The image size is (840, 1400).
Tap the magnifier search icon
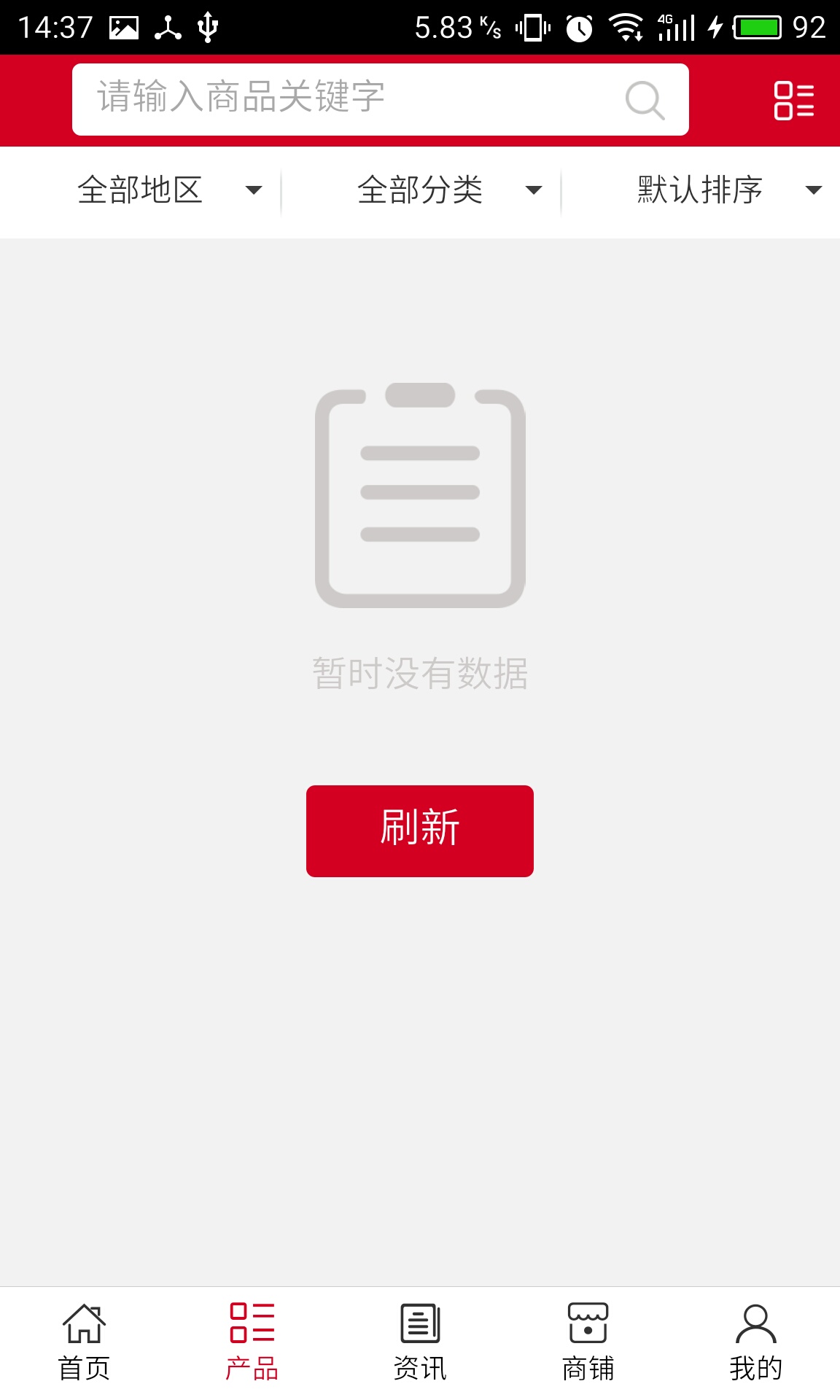(x=645, y=100)
